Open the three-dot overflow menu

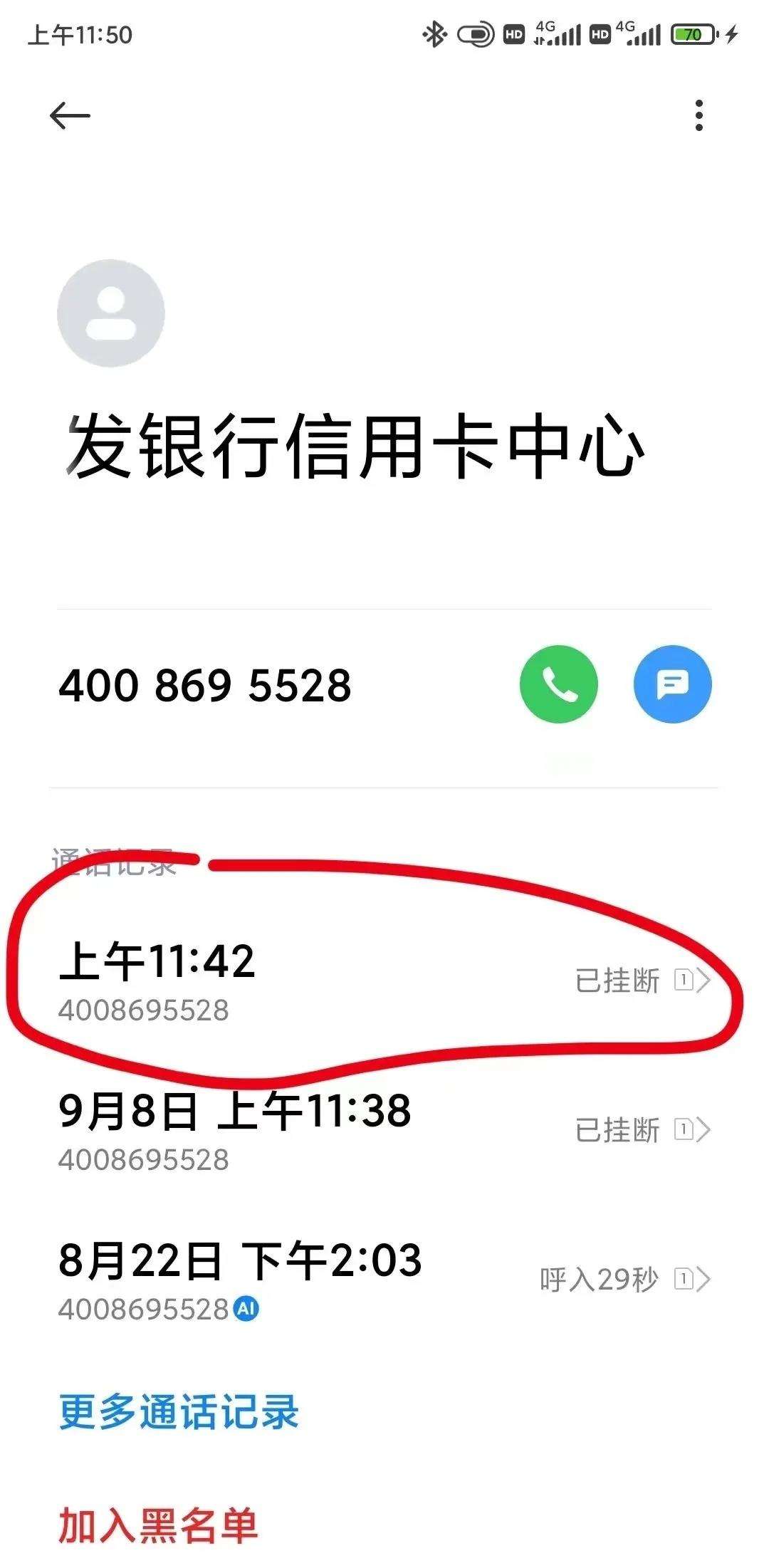[699, 115]
